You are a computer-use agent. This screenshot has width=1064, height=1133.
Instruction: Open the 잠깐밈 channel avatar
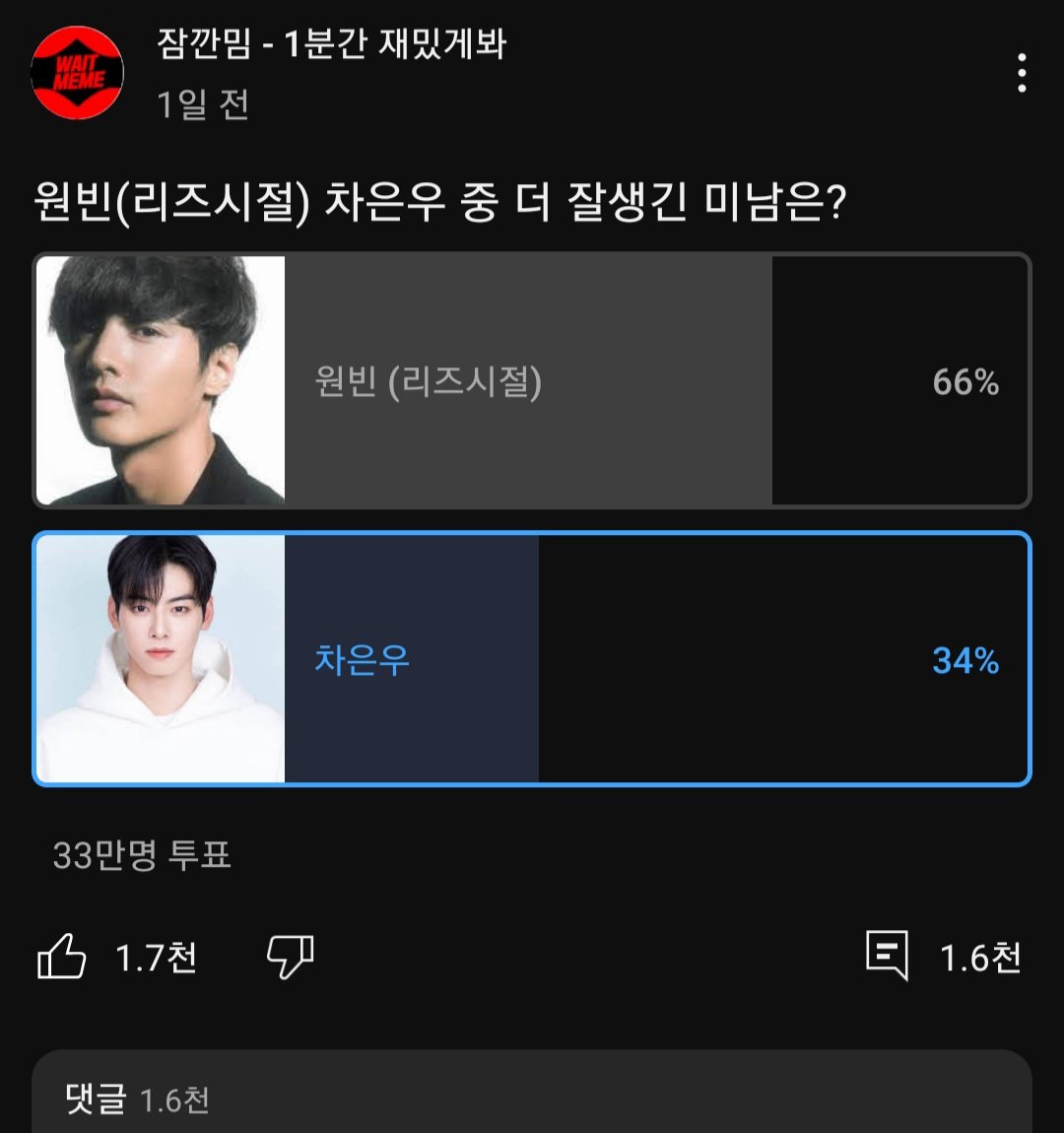click(77, 74)
